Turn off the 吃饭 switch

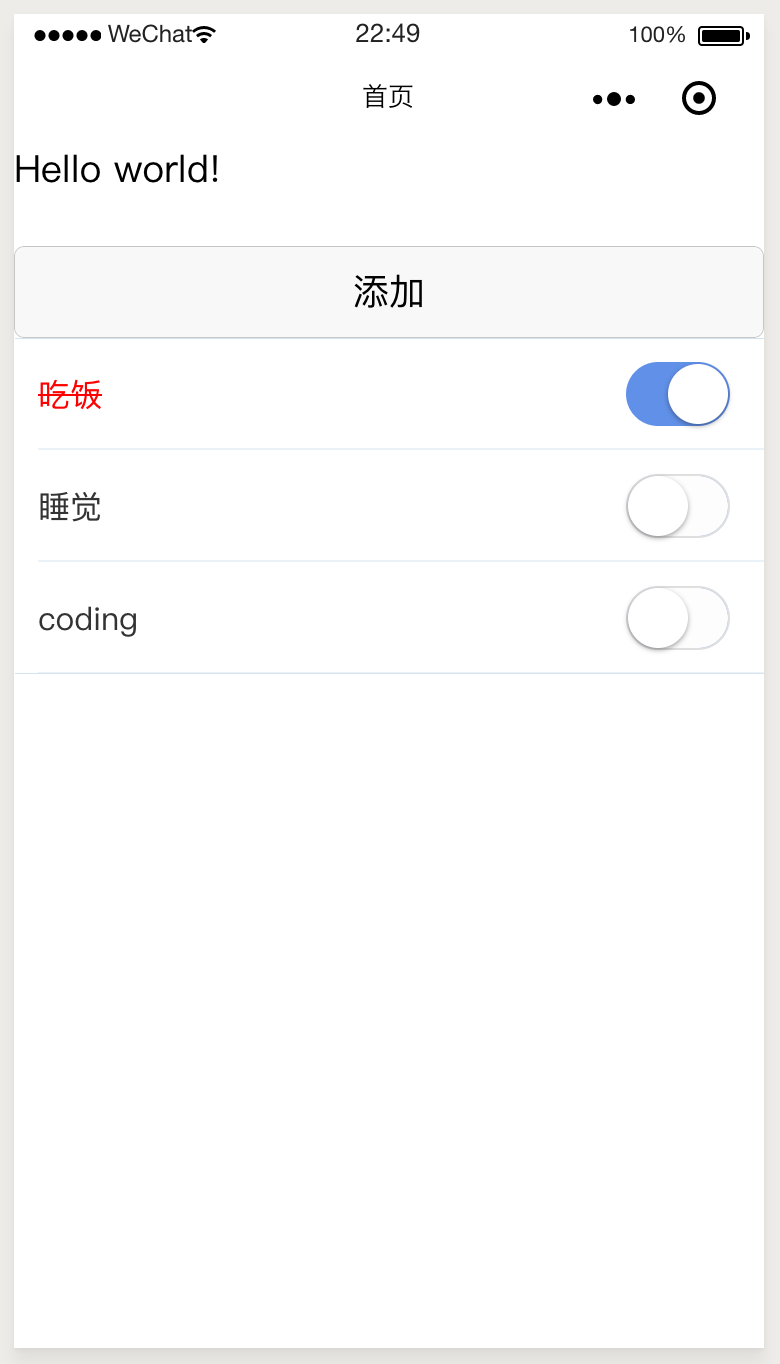click(677, 394)
